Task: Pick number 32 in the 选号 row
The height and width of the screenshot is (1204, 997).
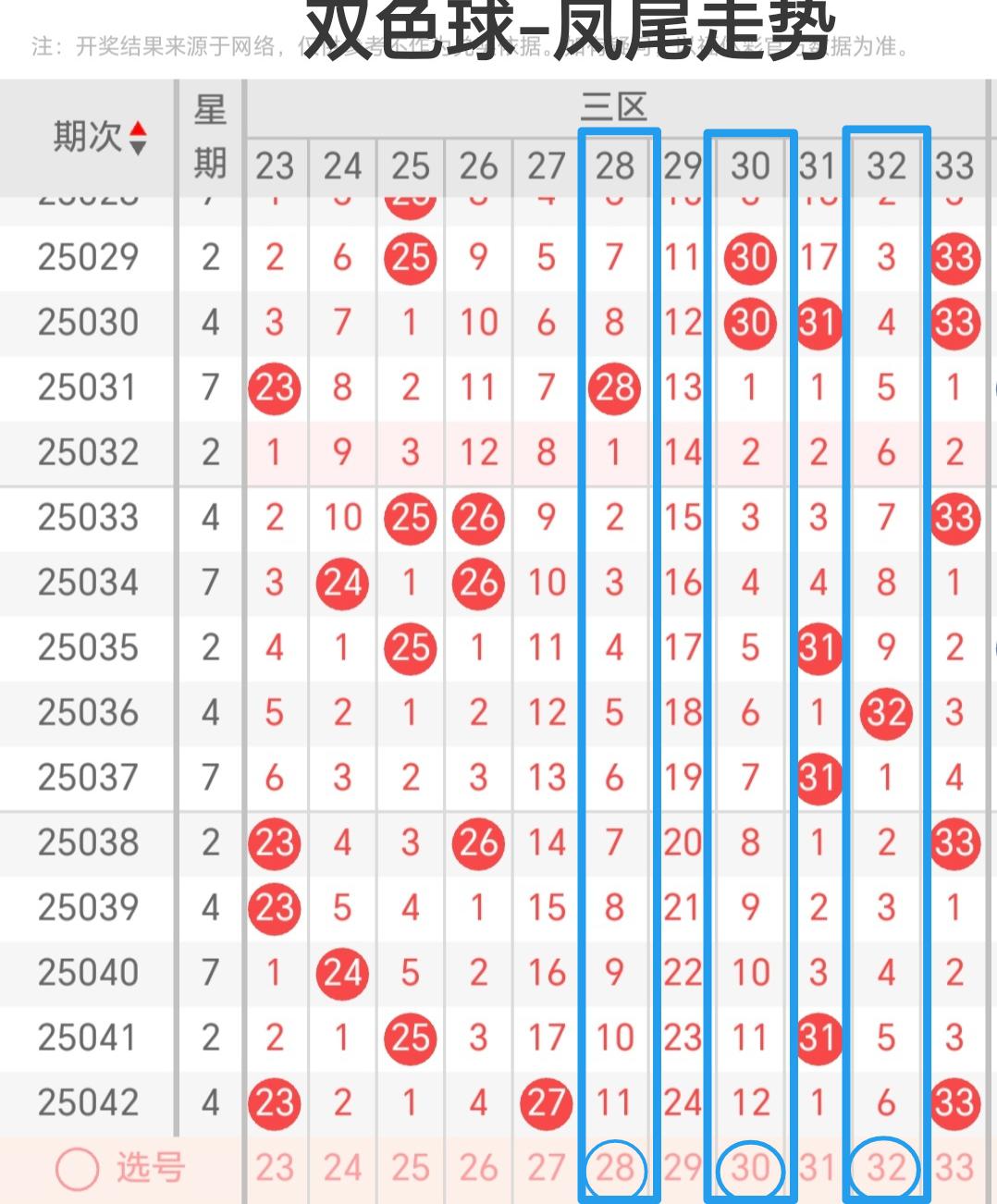Action: pyautogui.click(x=886, y=1169)
